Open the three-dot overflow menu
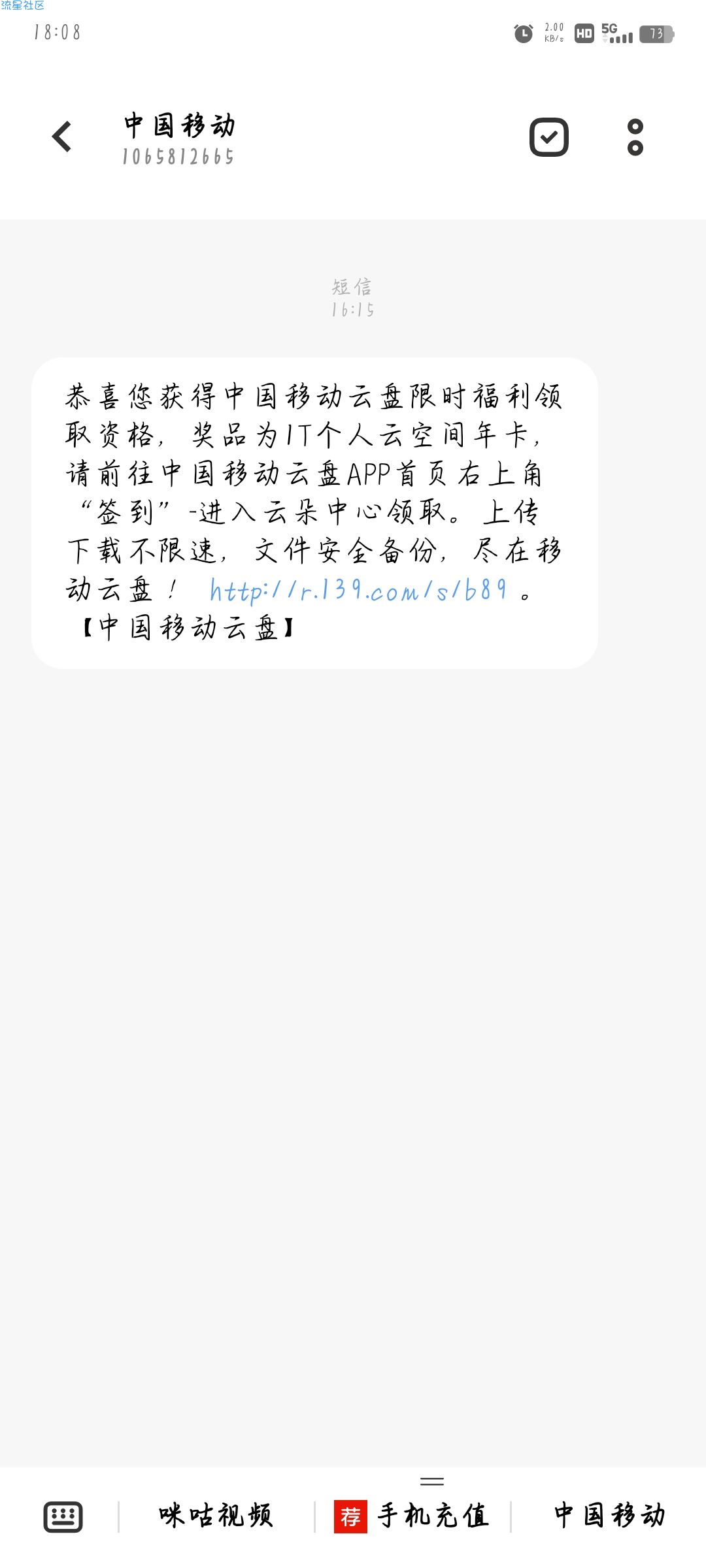The height and width of the screenshot is (1568, 706). pos(635,137)
